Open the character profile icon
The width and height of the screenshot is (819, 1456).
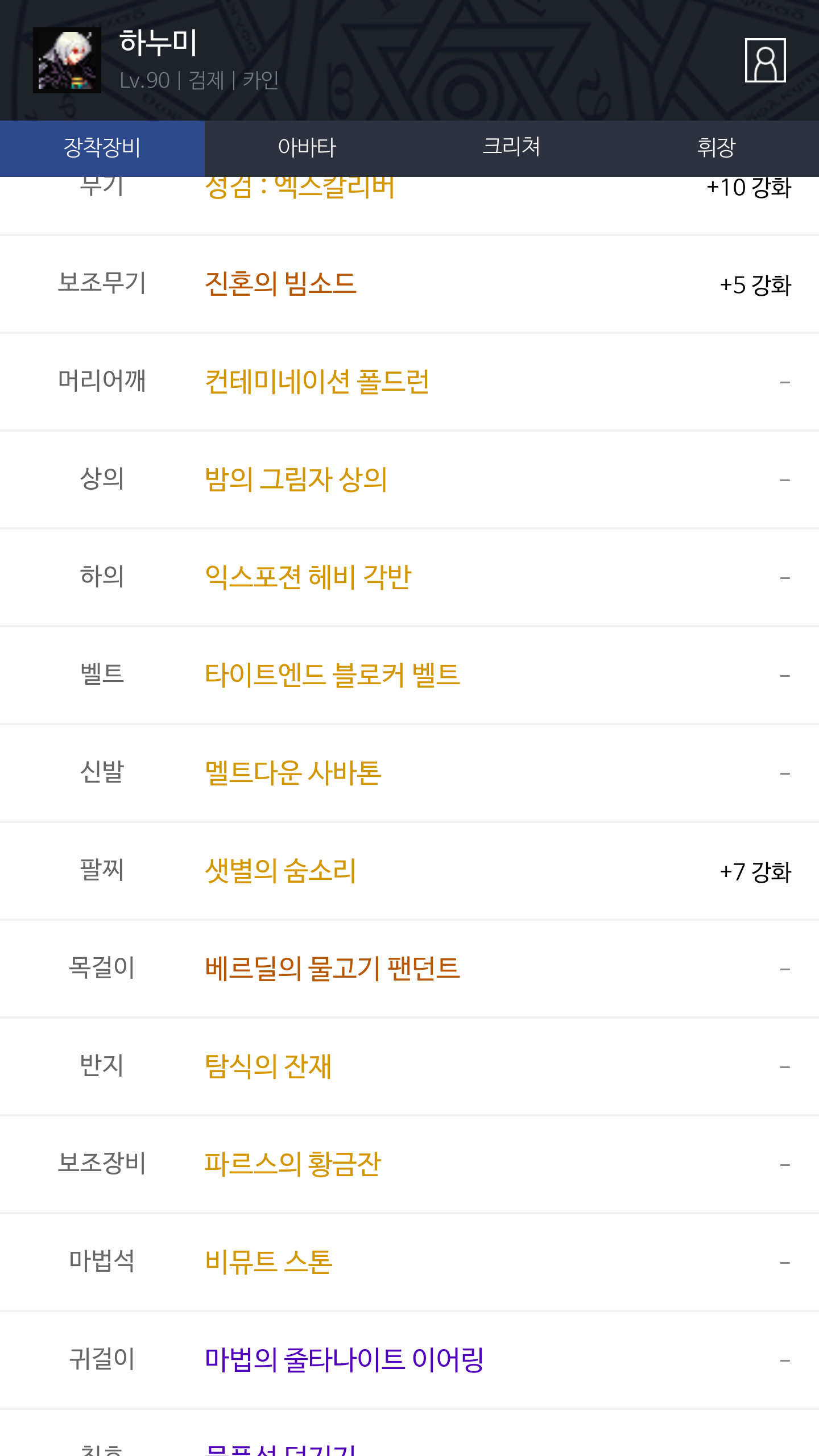(x=765, y=60)
